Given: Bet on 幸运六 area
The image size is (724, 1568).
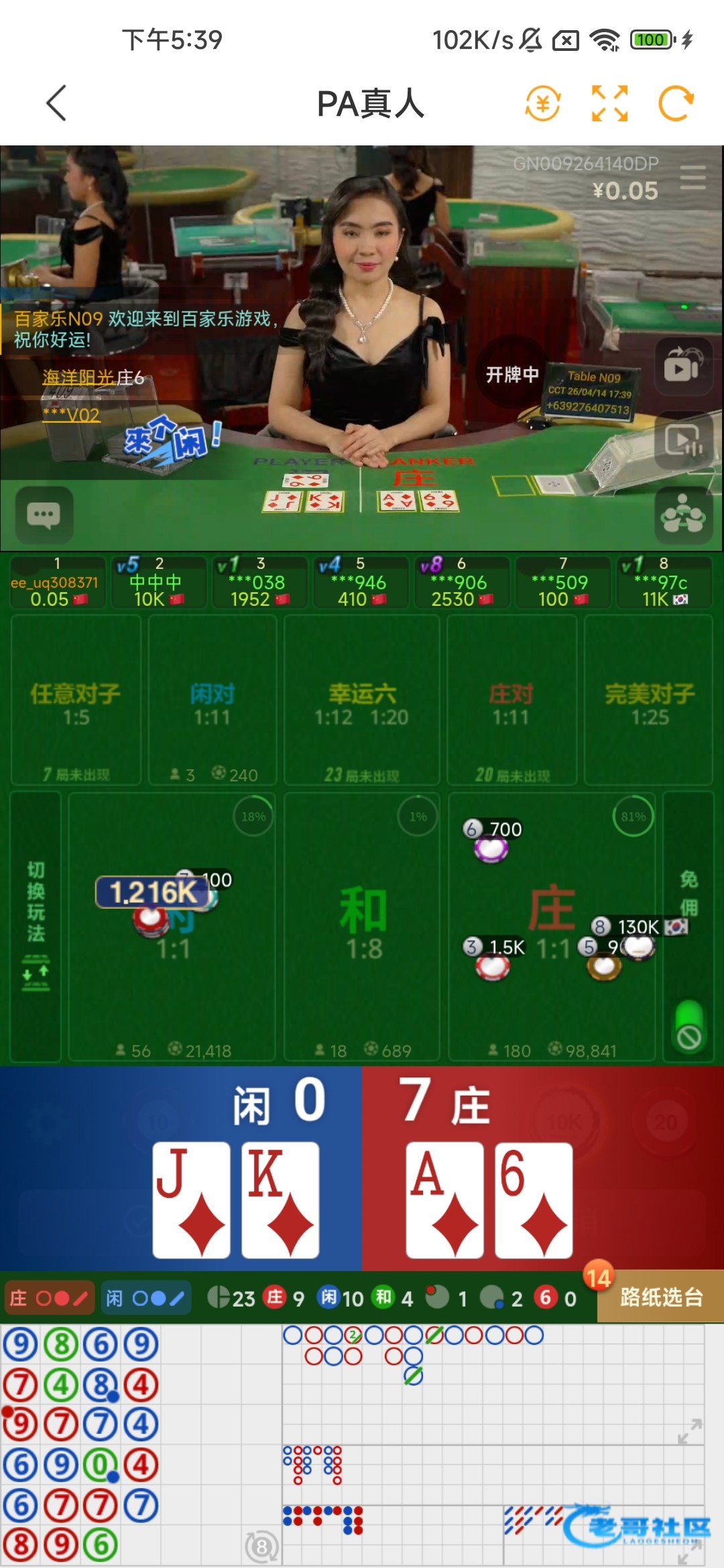Looking at the screenshot, I should point(362,700).
